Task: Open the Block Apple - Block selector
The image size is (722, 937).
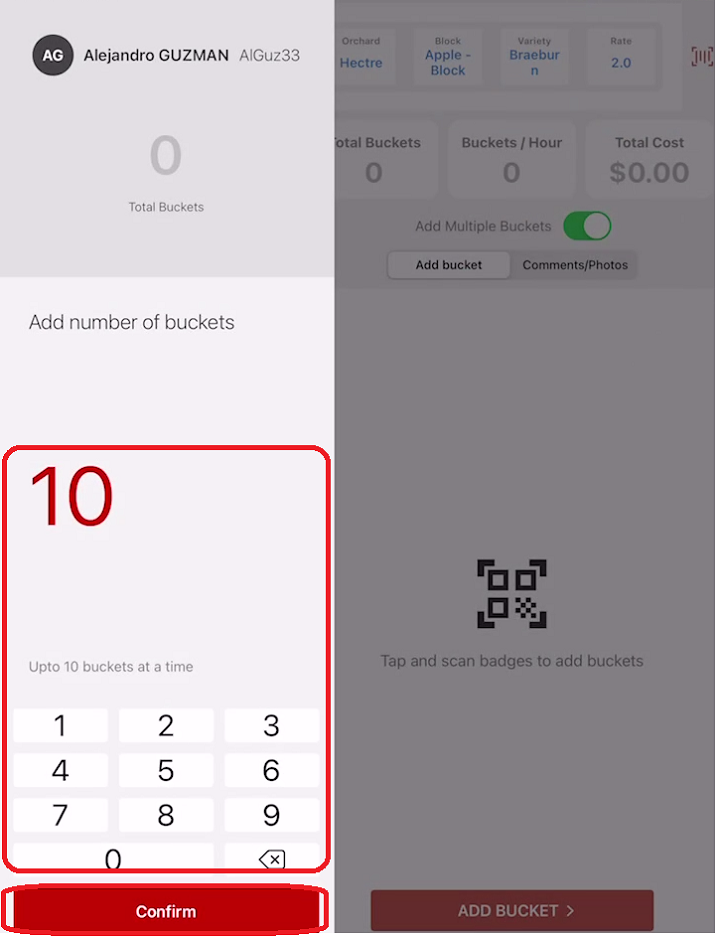Action: coord(447,57)
